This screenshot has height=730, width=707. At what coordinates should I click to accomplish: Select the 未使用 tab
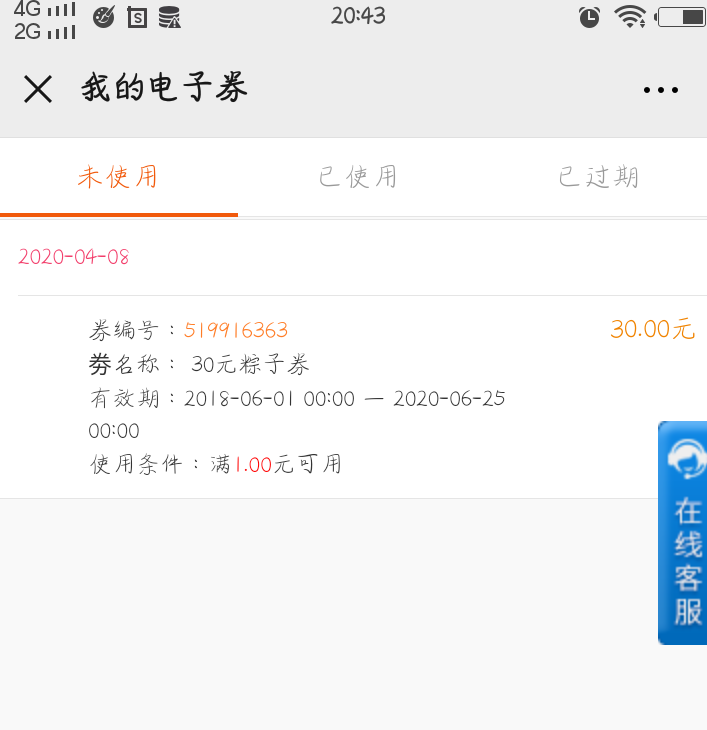point(118,177)
